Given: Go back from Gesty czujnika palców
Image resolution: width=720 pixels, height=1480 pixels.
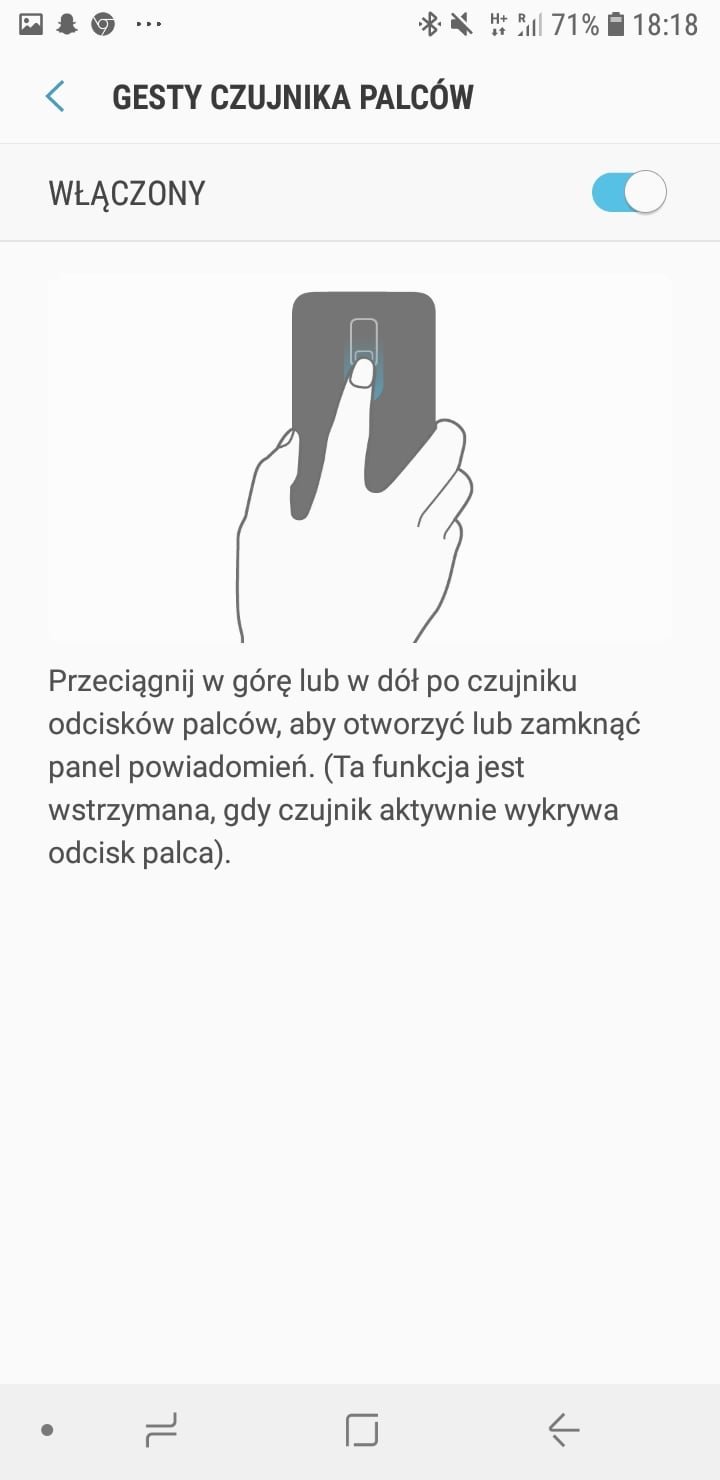Looking at the screenshot, I should pyautogui.click(x=55, y=97).
